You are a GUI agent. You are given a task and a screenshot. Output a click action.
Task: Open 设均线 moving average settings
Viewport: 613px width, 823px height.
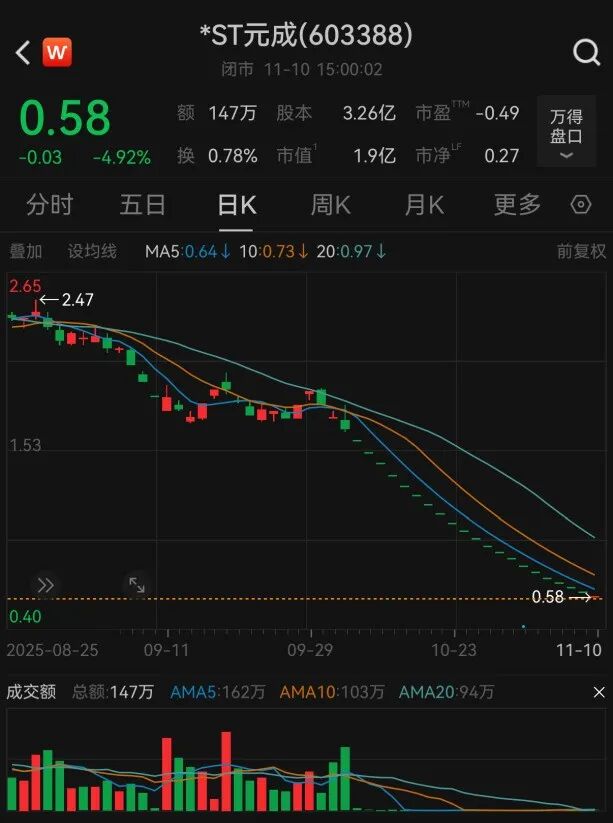pyautogui.click(x=92, y=251)
